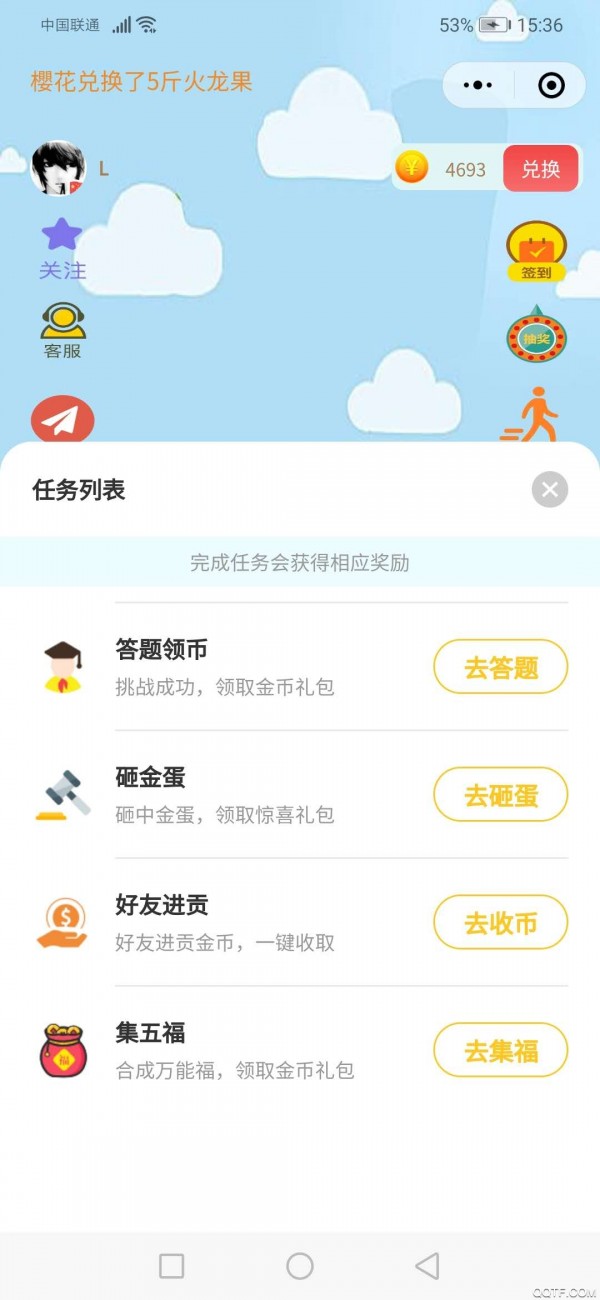Image resolution: width=600 pixels, height=1300 pixels.
Task: Tap the 去集福 button
Action: pyautogui.click(x=500, y=1051)
